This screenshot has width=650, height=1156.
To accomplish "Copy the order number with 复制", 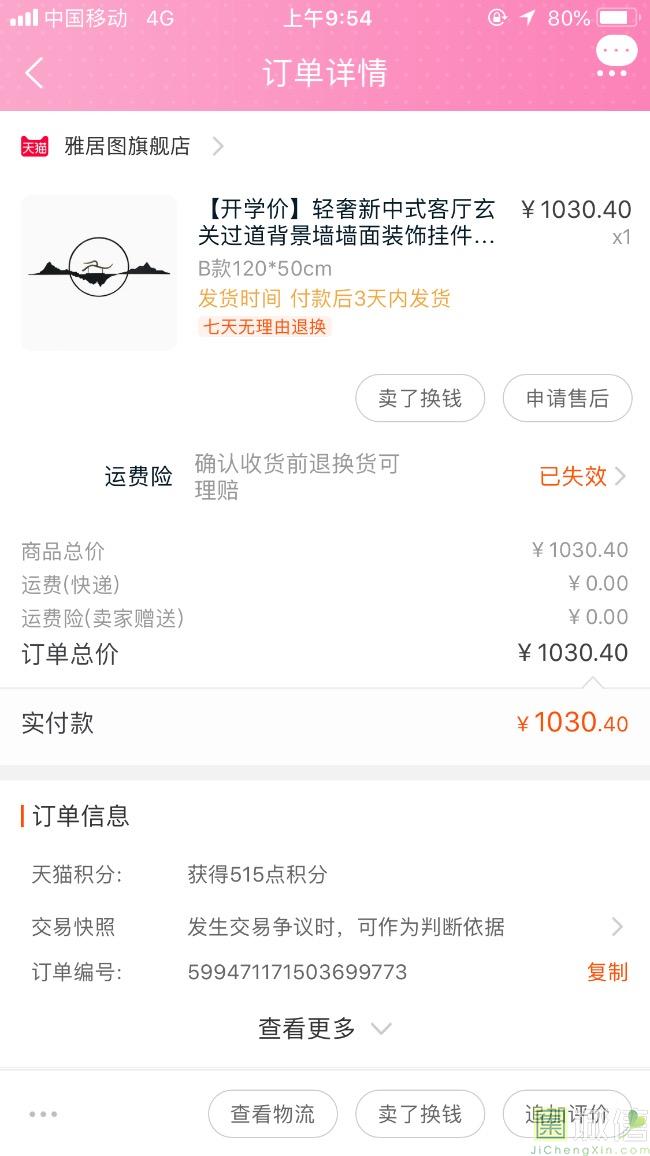I will (607, 972).
